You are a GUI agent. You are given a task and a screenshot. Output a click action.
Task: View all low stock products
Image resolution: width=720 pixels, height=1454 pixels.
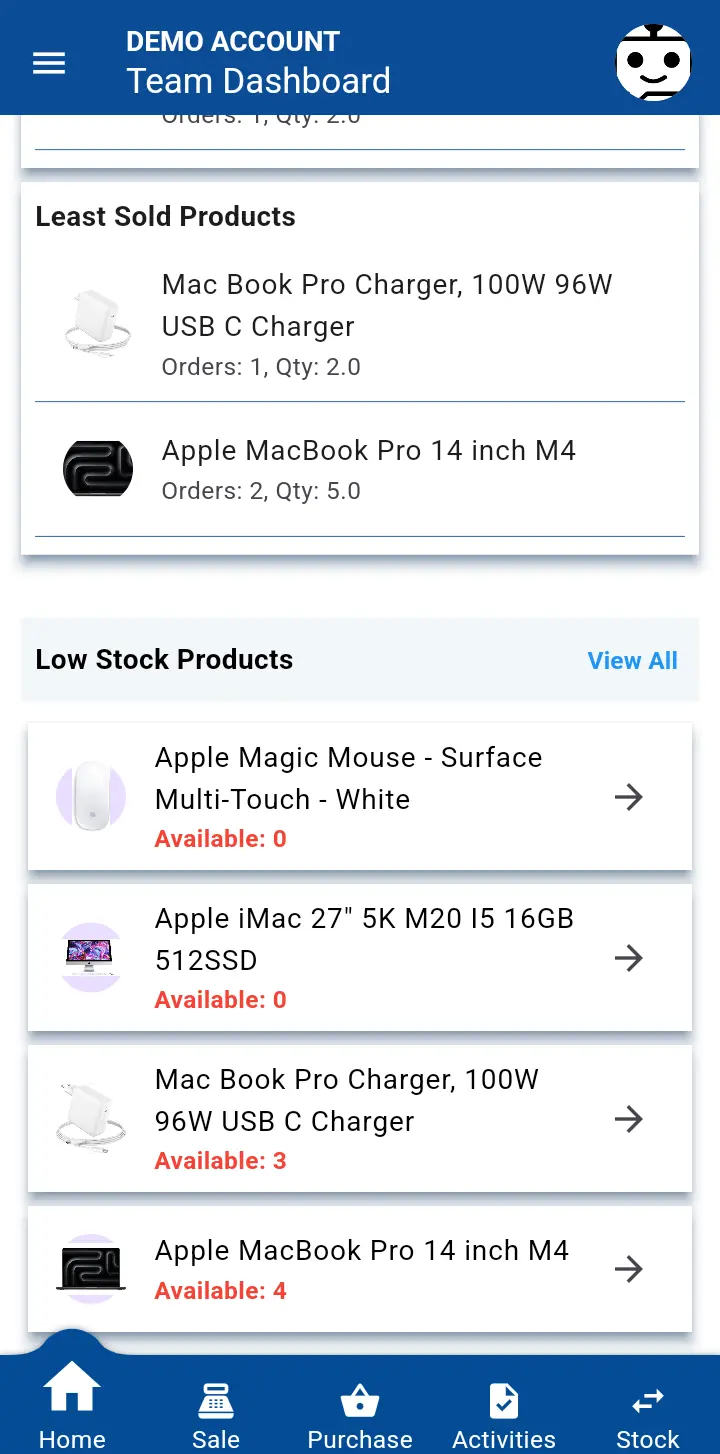(x=632, y=661)
